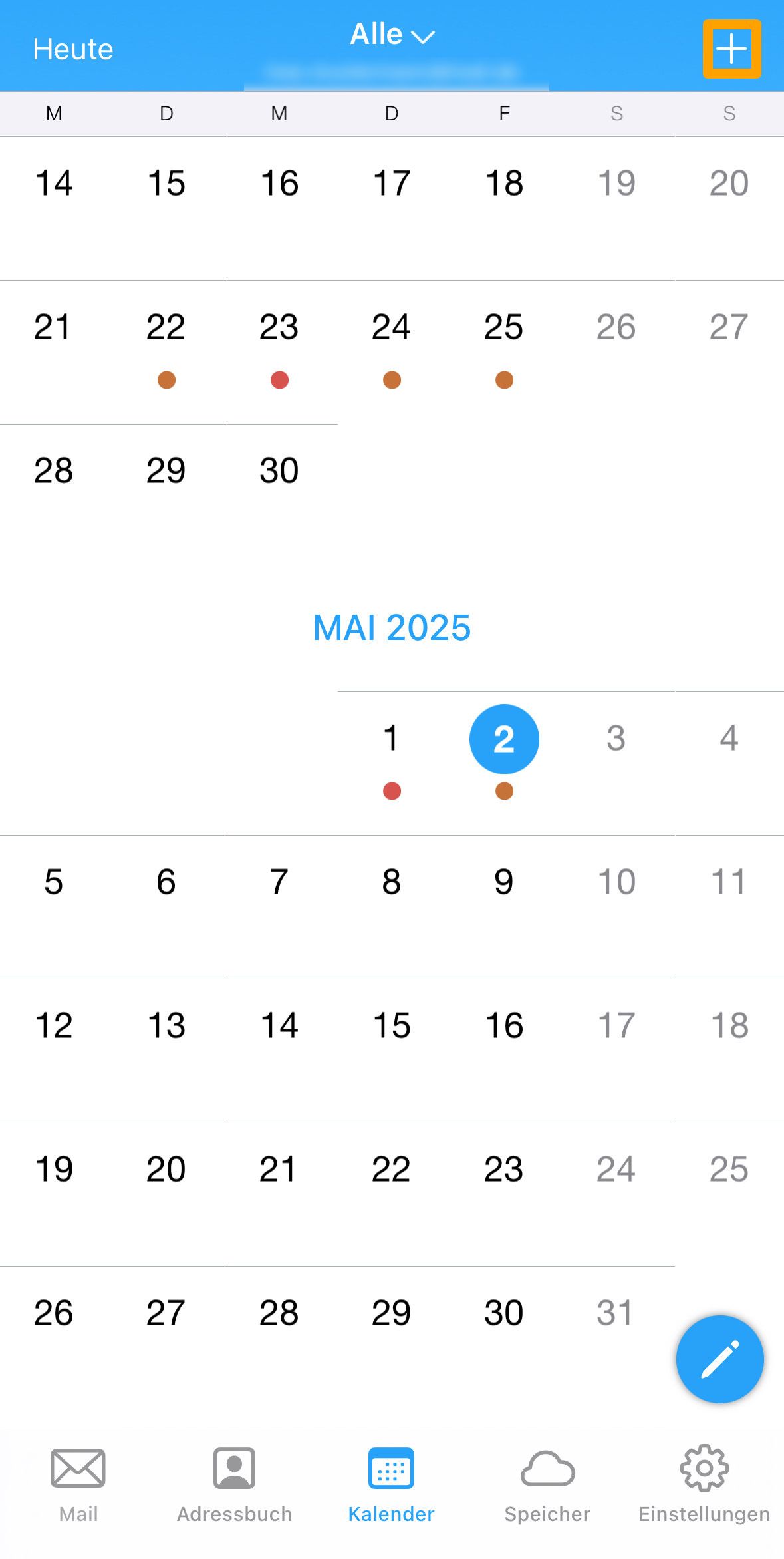Viewport: 784px width, 1559px height.
Task: Select April 23 with red dot
Action: click(x=279, y=351)
